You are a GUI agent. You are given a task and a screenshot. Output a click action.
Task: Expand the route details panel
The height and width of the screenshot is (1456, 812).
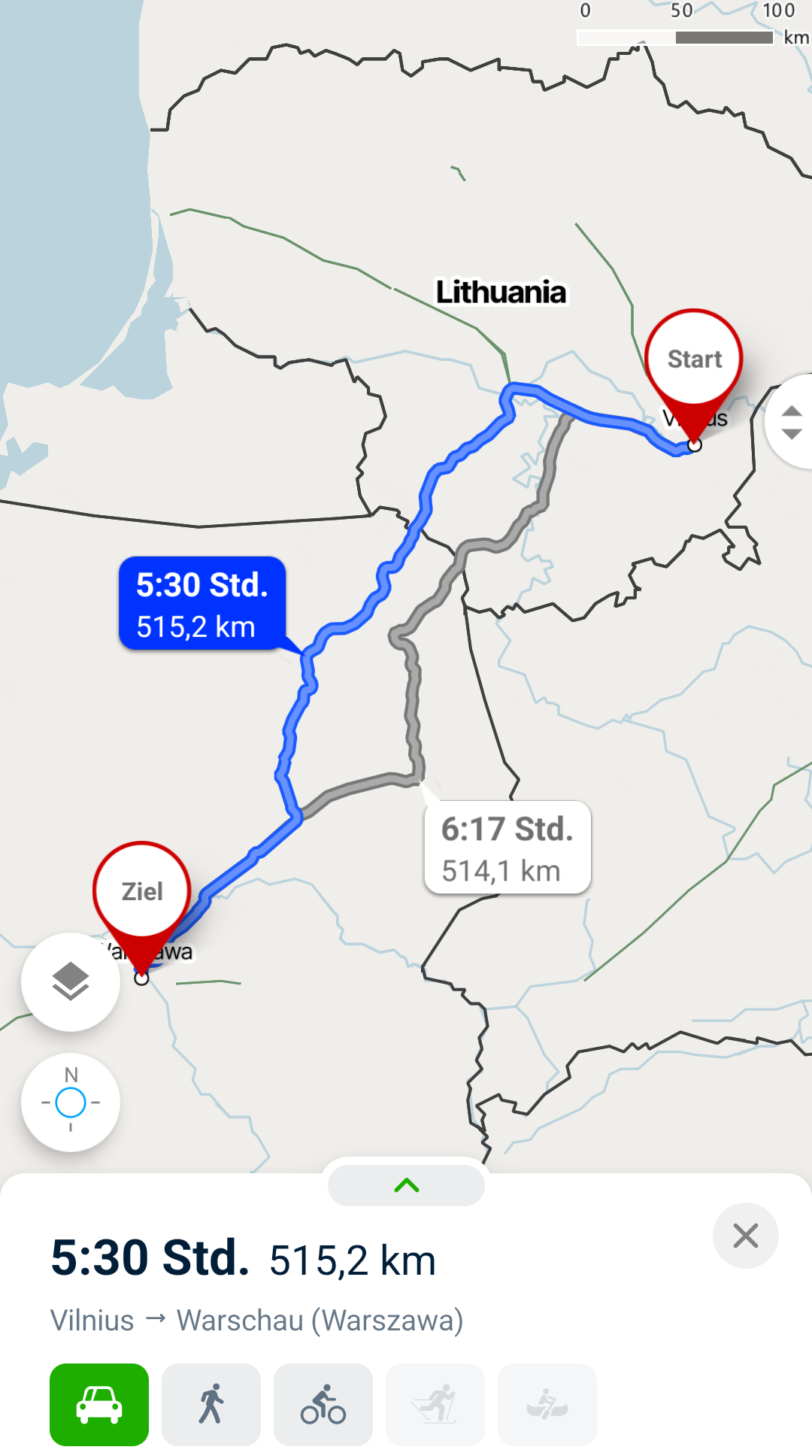coord(406,1185)
